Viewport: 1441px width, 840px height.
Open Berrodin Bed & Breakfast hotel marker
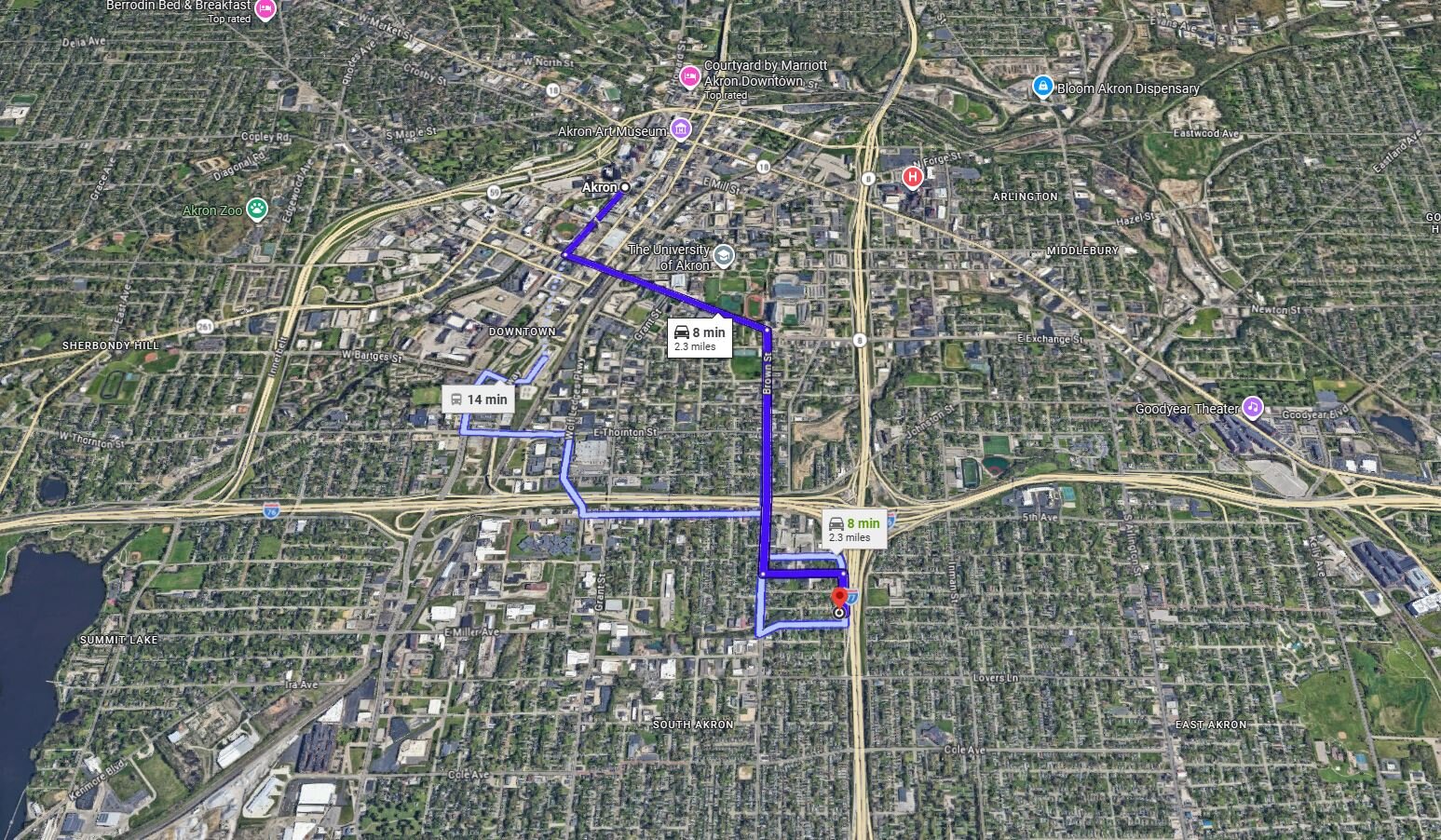(266, 9)
